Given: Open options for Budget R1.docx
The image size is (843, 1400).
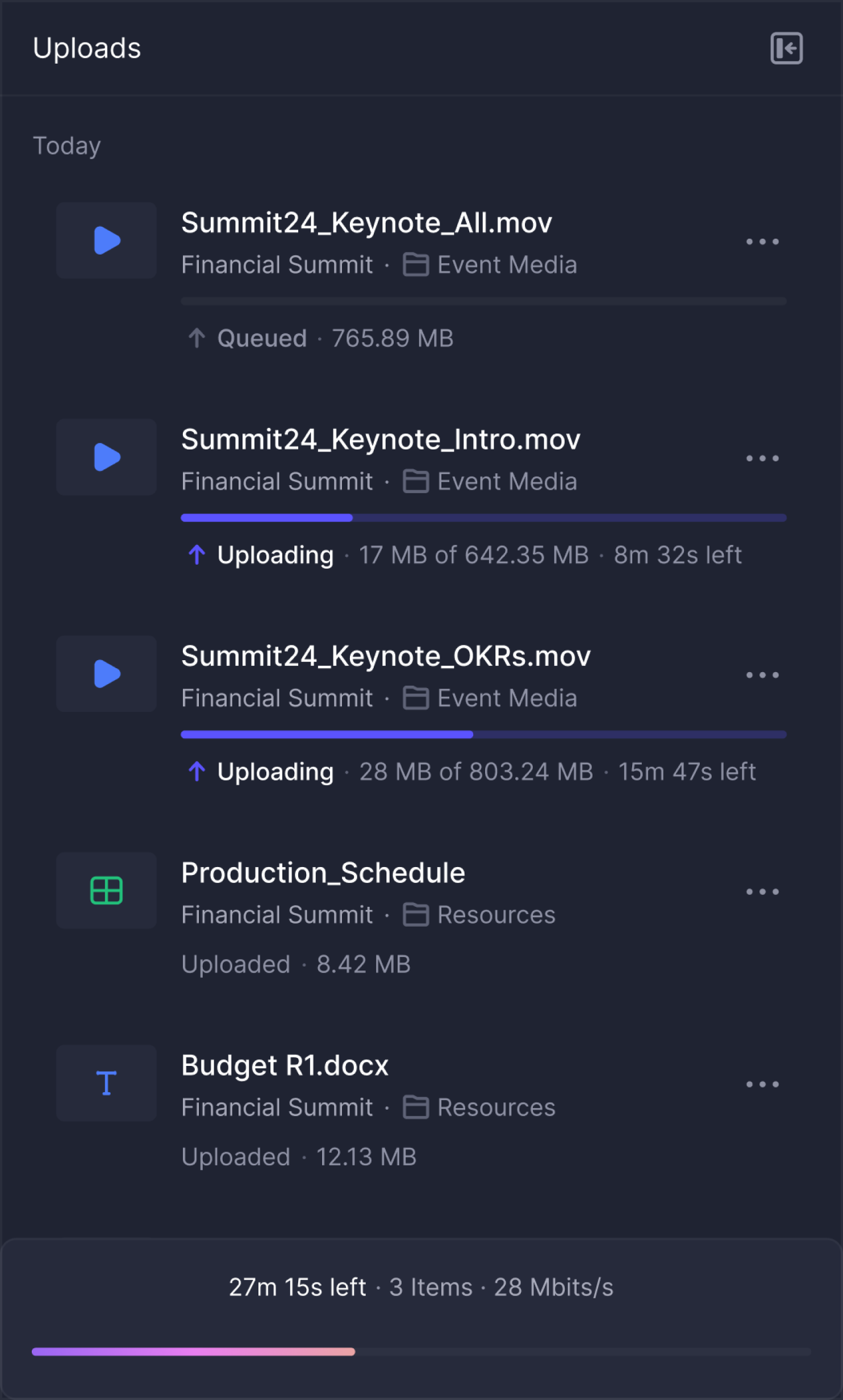Looking at the screenshot, I should [x=762, y=1084].
